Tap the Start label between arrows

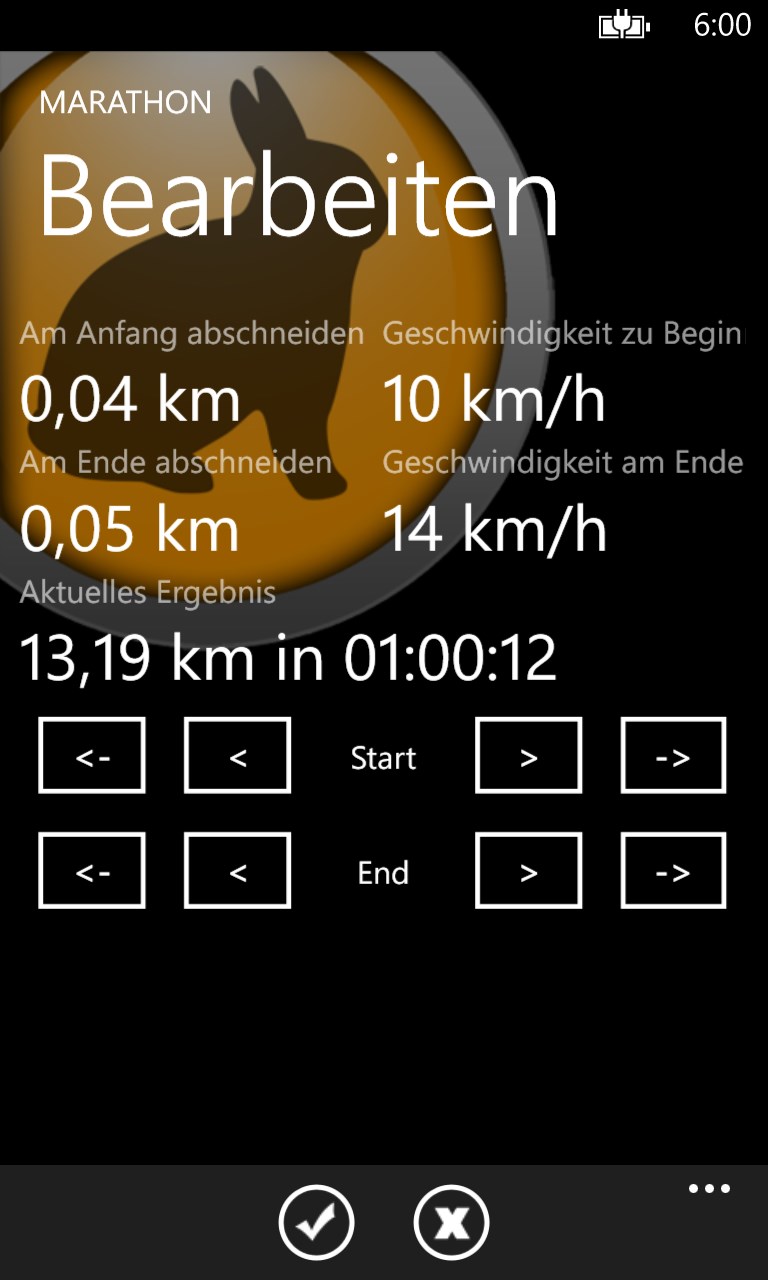pos(382,757)
